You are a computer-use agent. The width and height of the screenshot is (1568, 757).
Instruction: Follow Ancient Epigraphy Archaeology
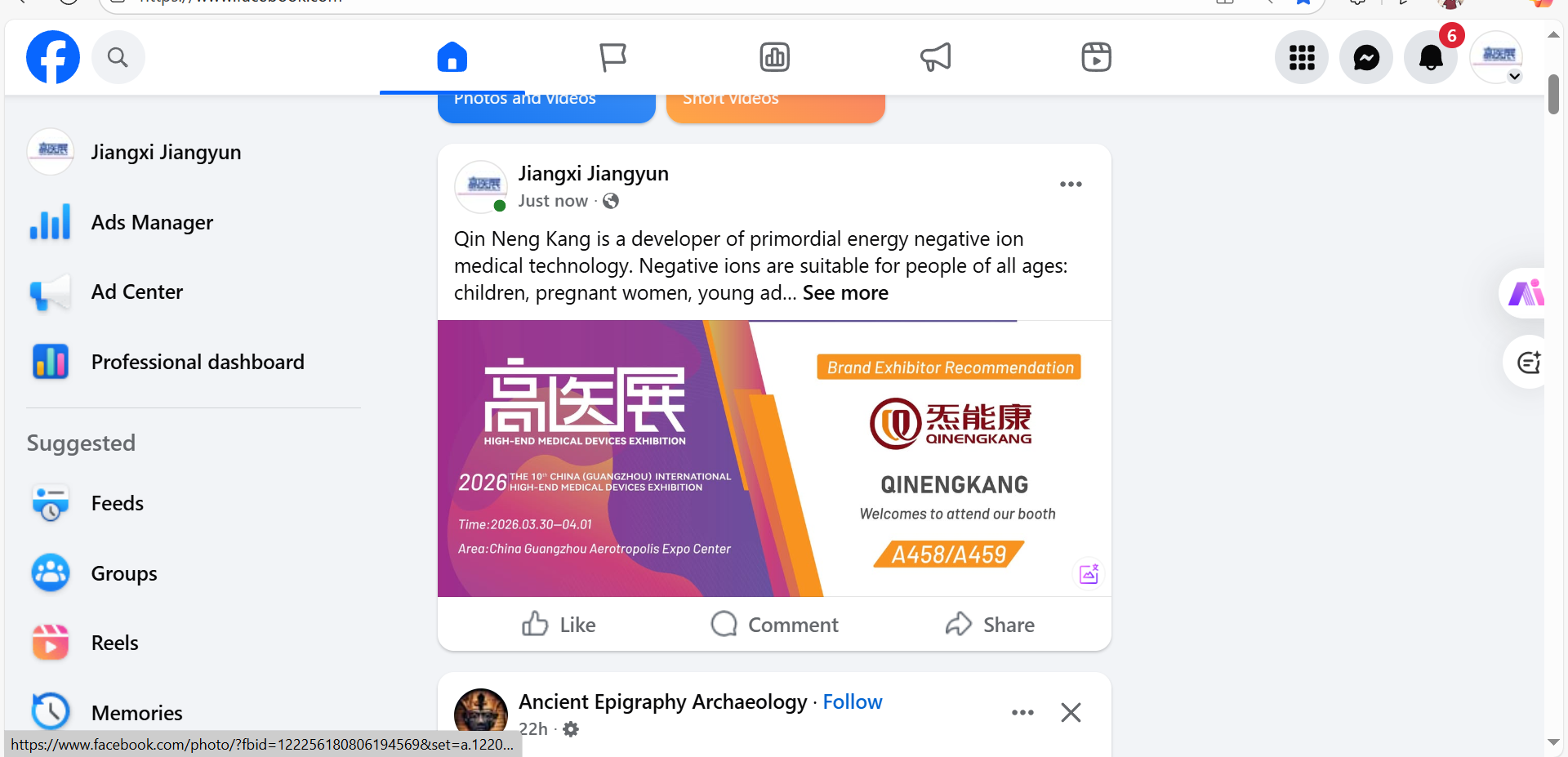pyautogui.click(x=852, y=702)
